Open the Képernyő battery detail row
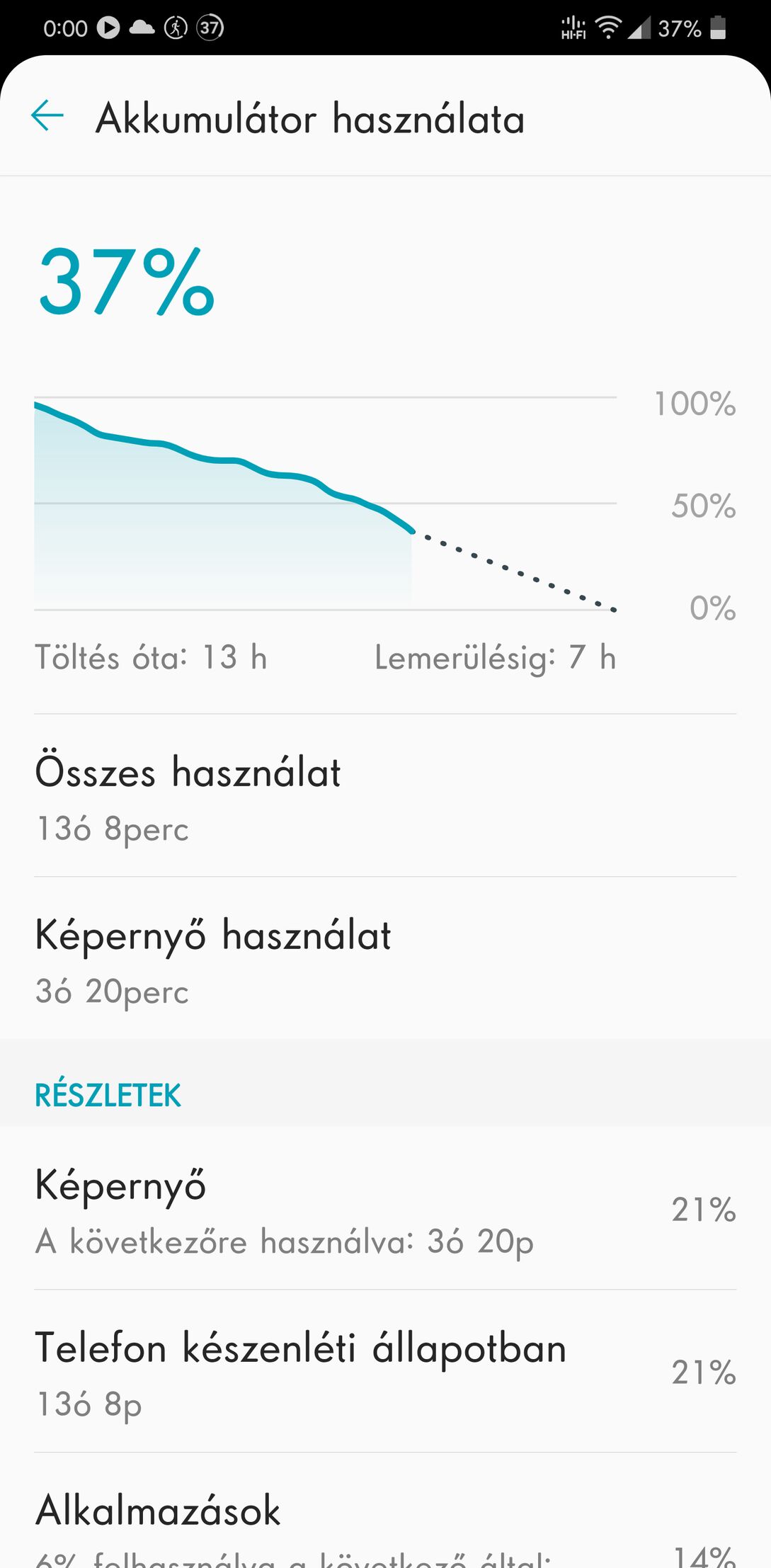The height and width of the screenshot is (1568, 771). (x=385, y=1208)
